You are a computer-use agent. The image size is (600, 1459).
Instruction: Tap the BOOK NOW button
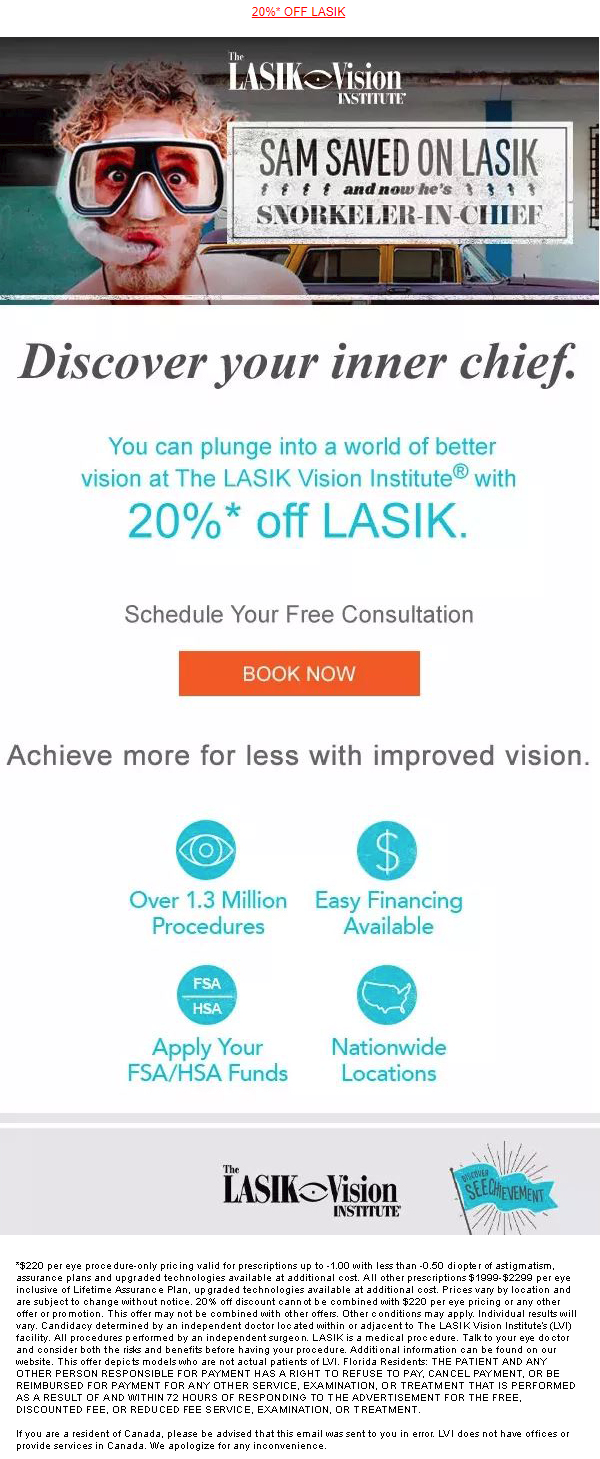pos(299,673)
